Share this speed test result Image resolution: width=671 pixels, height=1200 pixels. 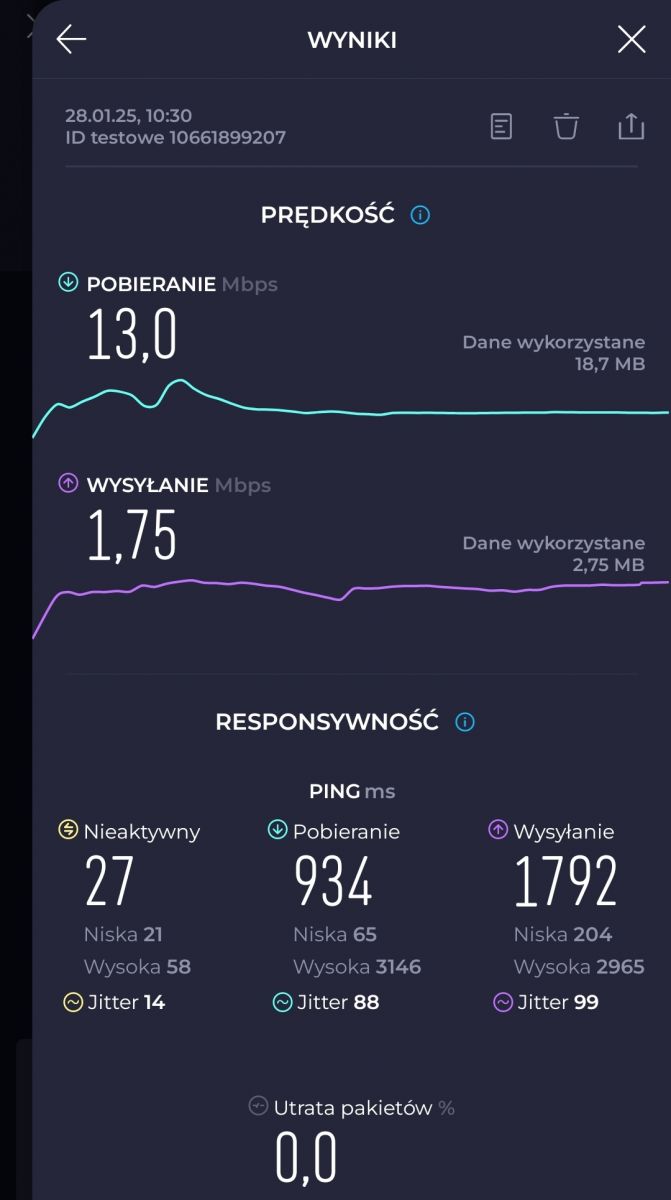(631, 126)
